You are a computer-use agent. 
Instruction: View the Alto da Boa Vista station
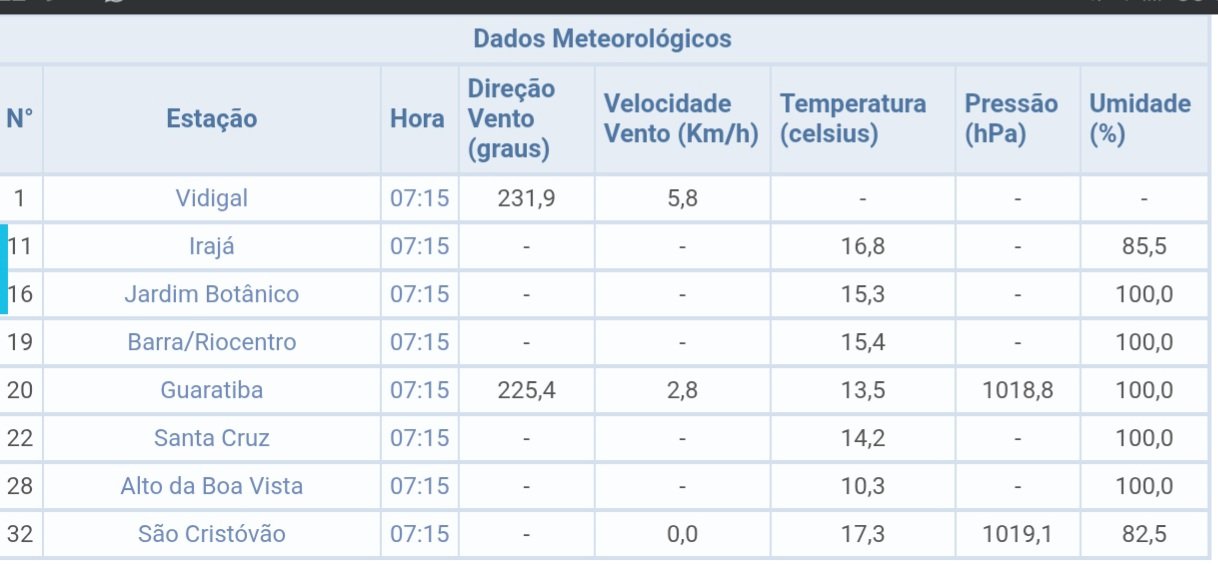click(x=211, y=486)
